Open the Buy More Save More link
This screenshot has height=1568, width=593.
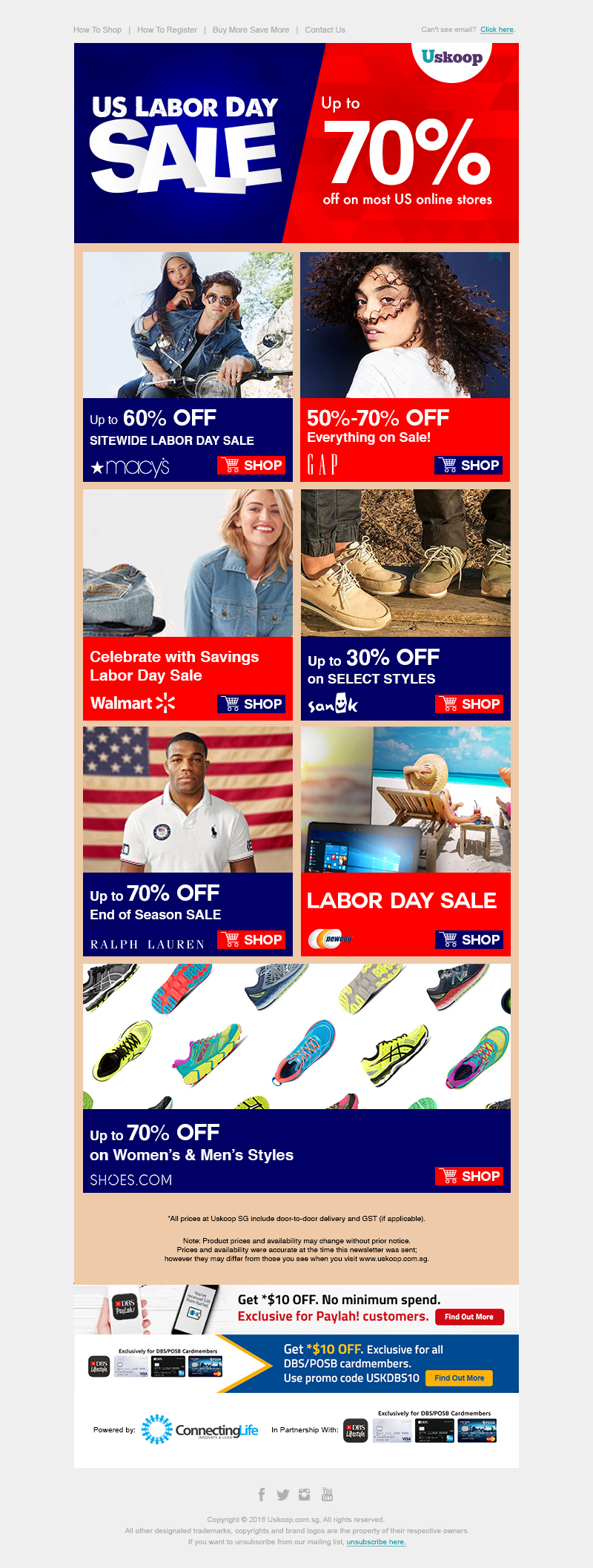point(251,30)
